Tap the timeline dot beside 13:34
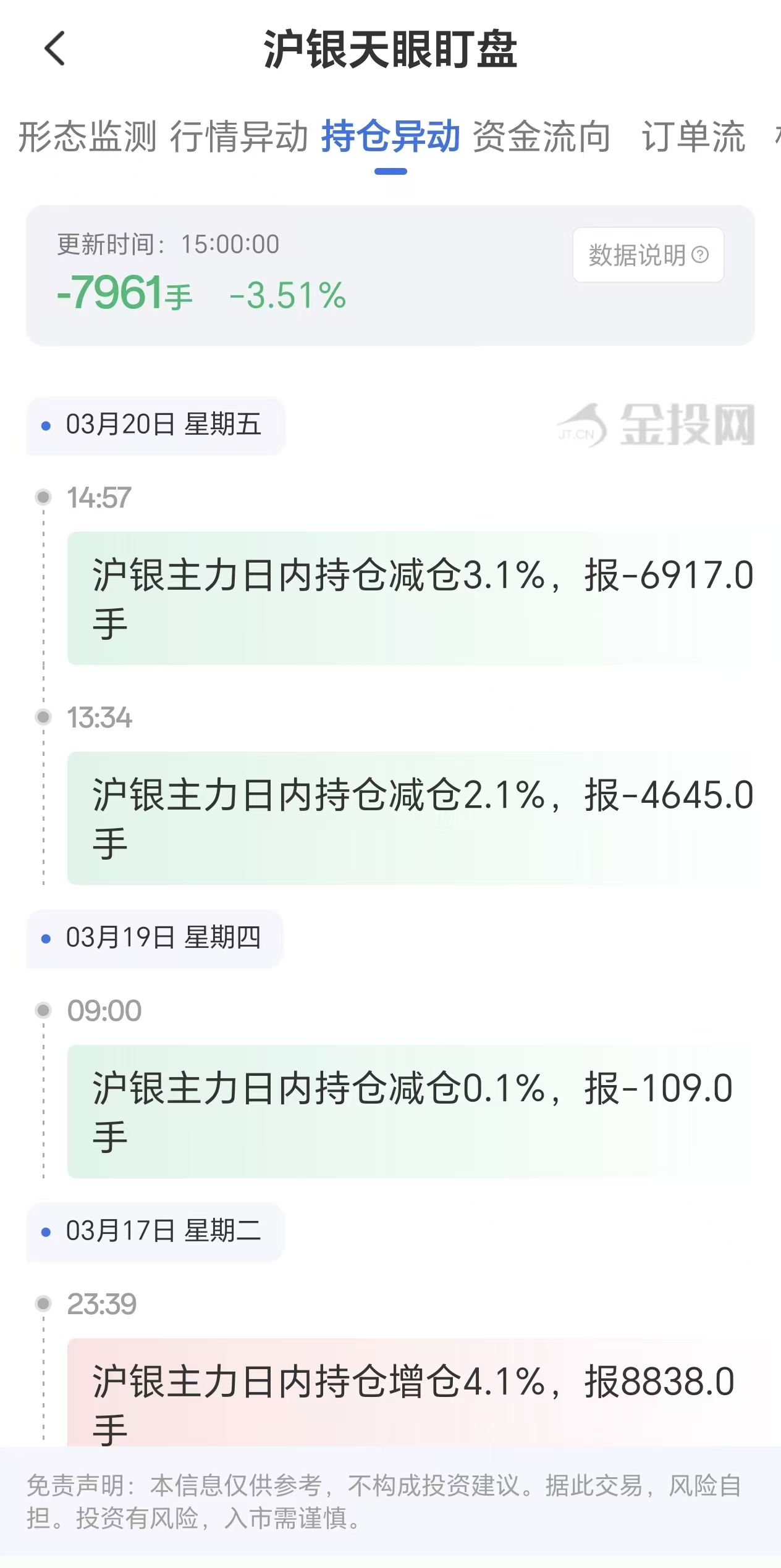Viewport: 781px width, 1568px height. tap(42, 718)
